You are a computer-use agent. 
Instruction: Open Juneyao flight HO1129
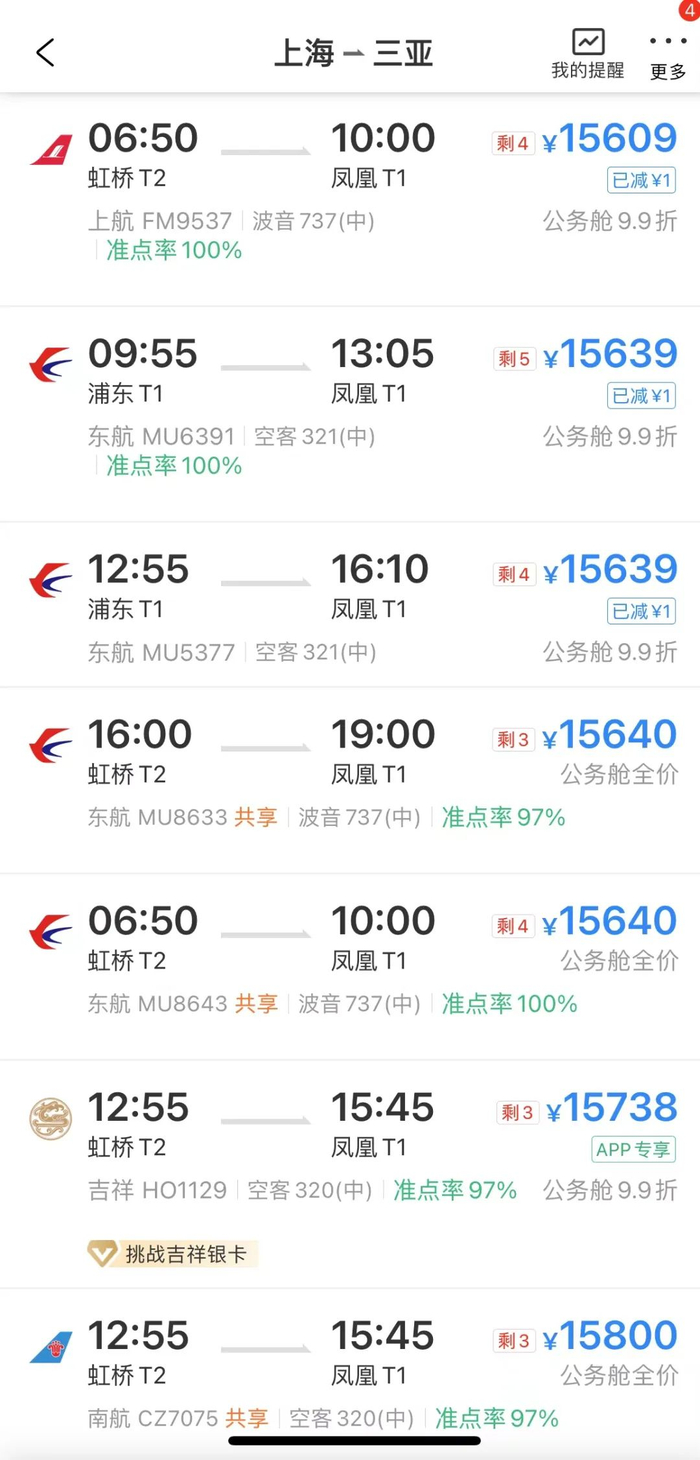(x=350, y=1150)
